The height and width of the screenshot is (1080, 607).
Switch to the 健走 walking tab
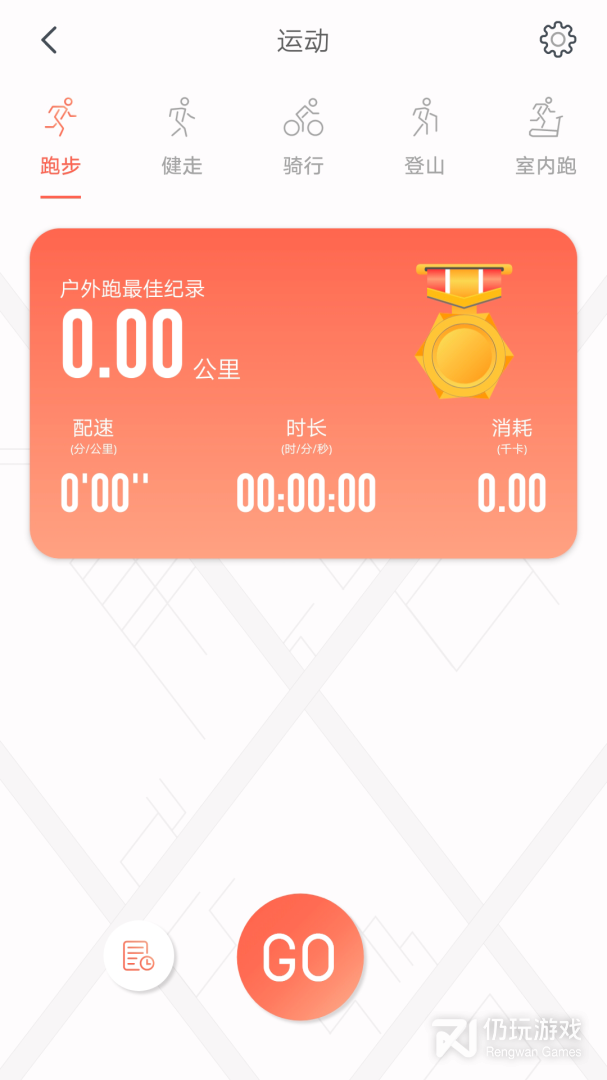181,138
